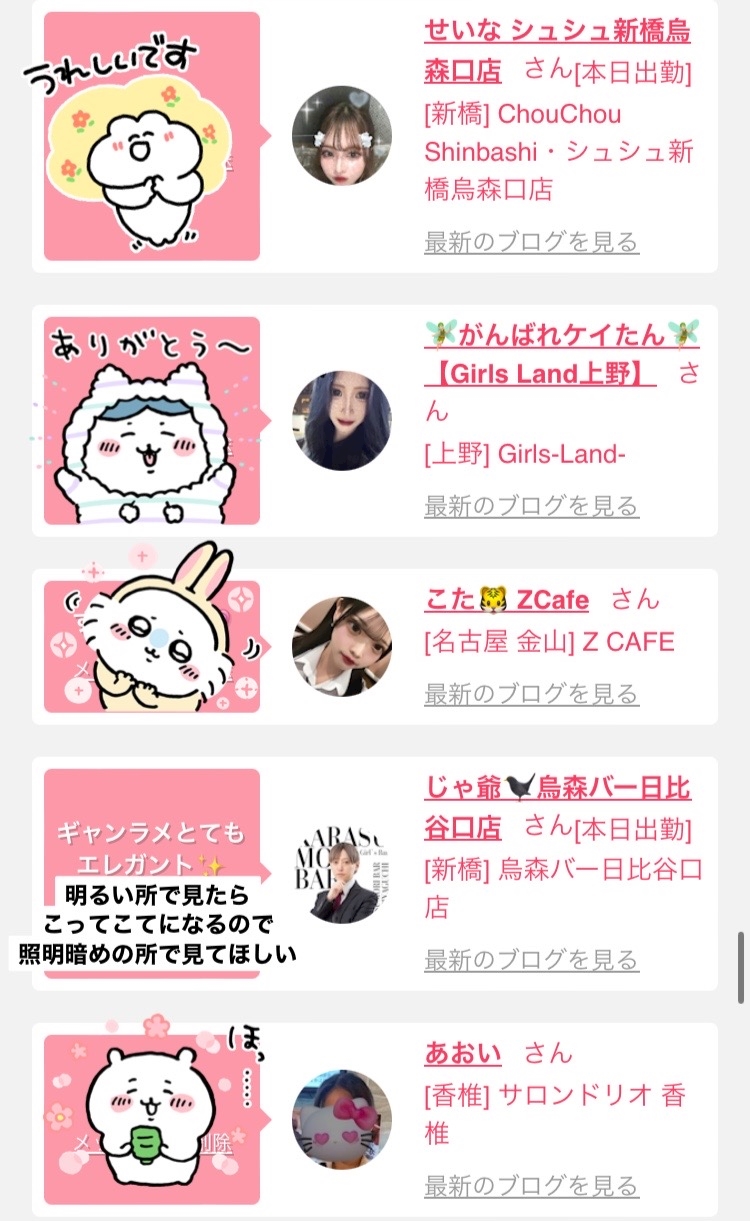Tap あおい's profile photo
This screenshot has width=750, height=1221.
341,1119
